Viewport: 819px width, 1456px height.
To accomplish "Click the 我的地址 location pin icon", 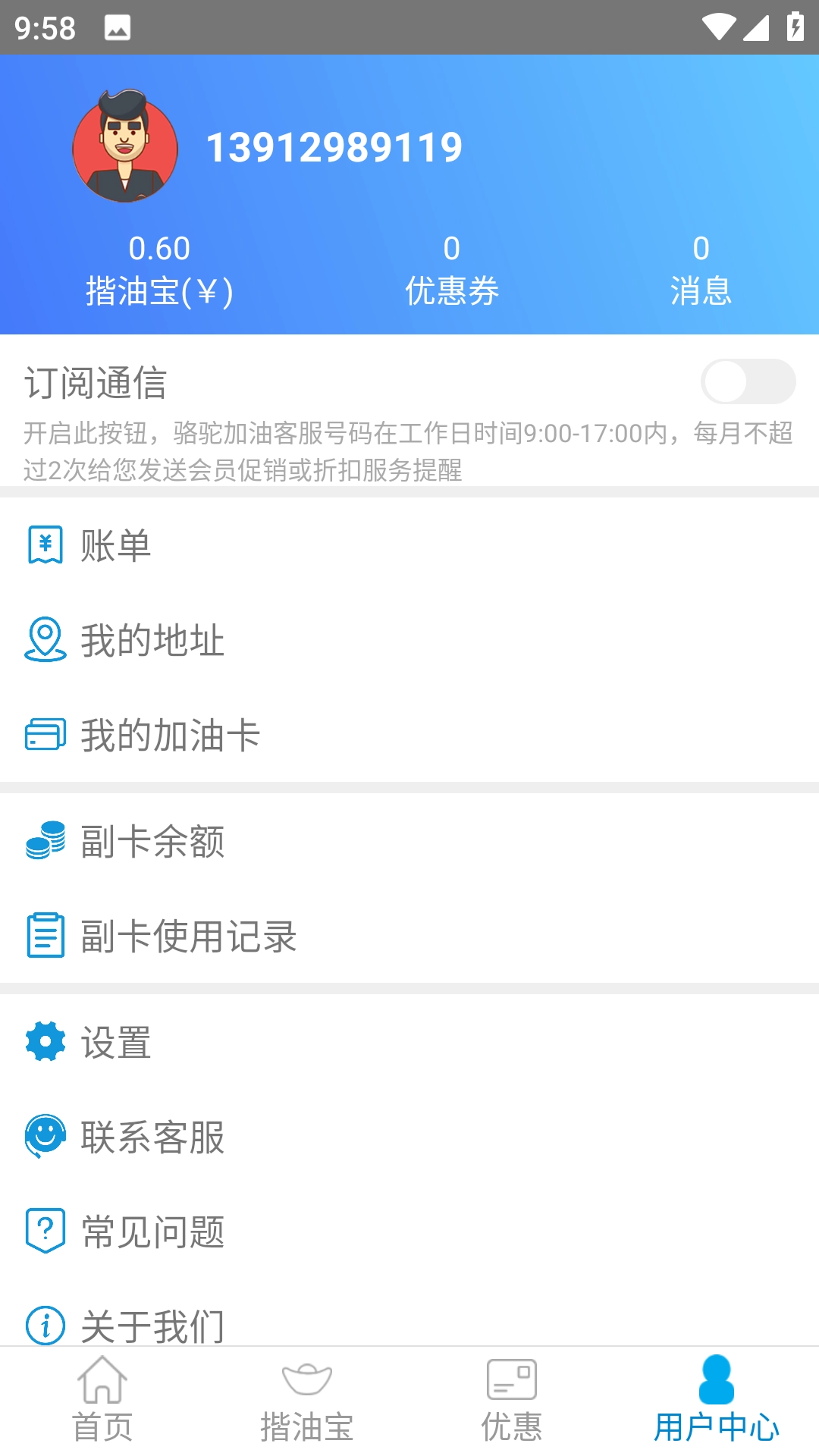I will pos(45,641).
